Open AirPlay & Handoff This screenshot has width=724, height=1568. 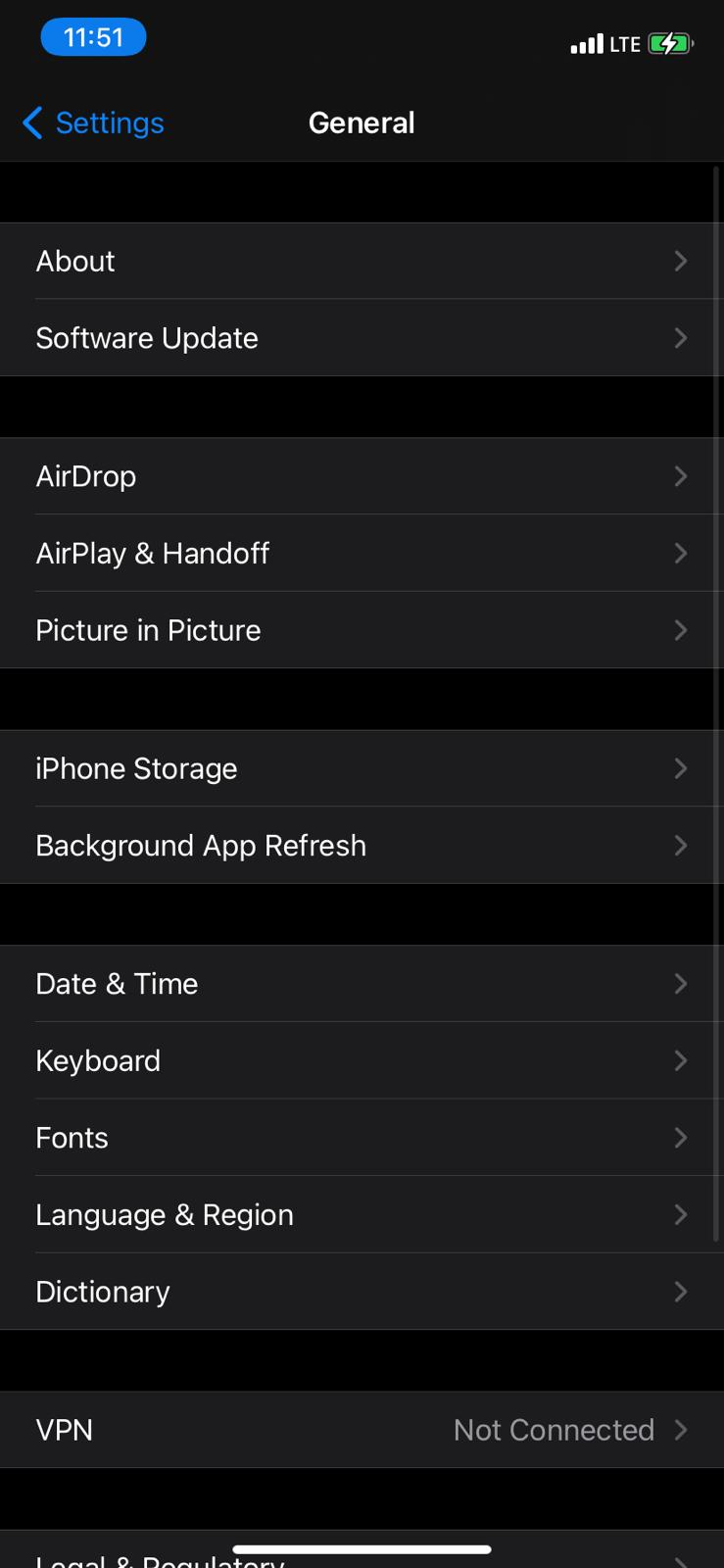(362, 553)
